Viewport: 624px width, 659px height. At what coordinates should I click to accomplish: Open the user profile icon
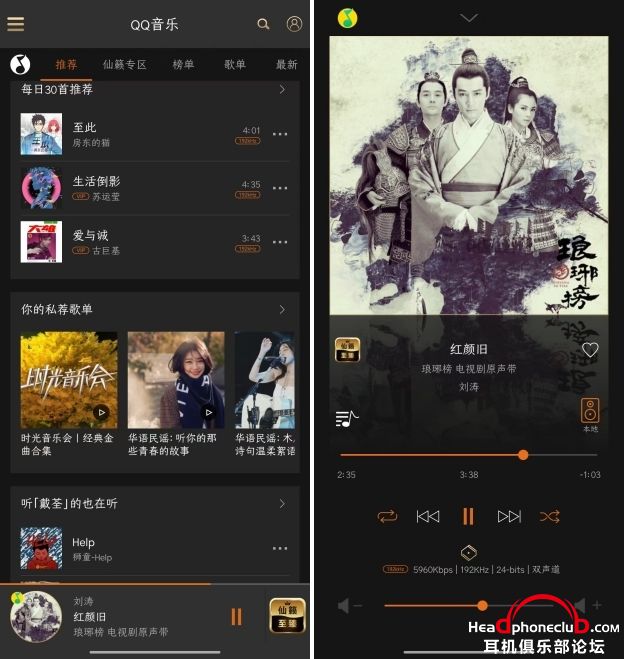pos(294,24)
